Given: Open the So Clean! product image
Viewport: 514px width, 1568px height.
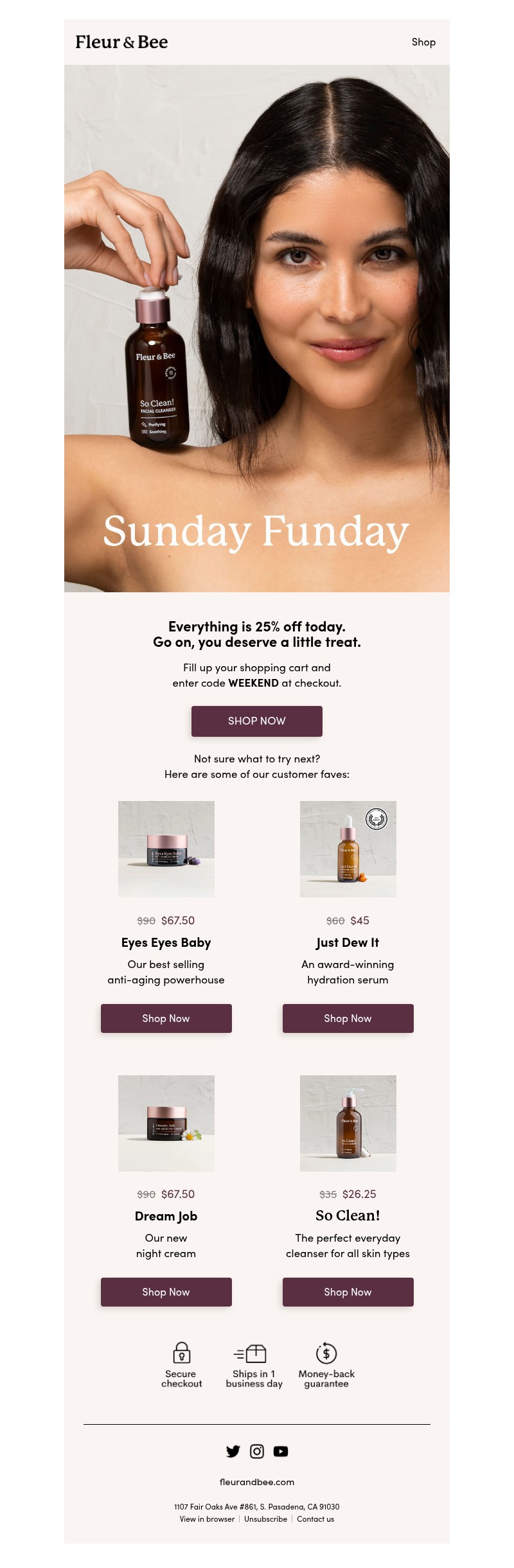Looking at the screenshot, I should tap(348, 1123).
